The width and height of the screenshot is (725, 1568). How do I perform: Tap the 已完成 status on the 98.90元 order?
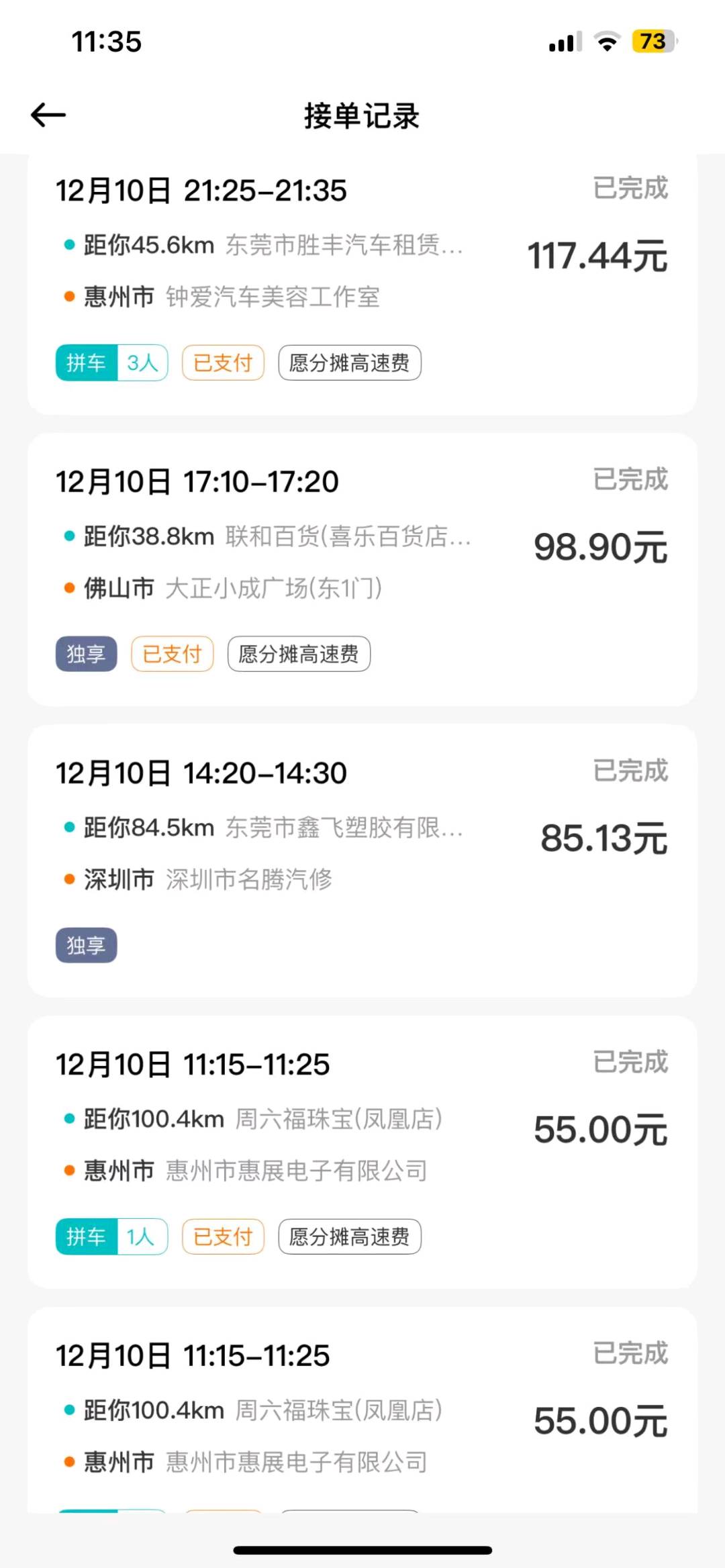(630, 479)
